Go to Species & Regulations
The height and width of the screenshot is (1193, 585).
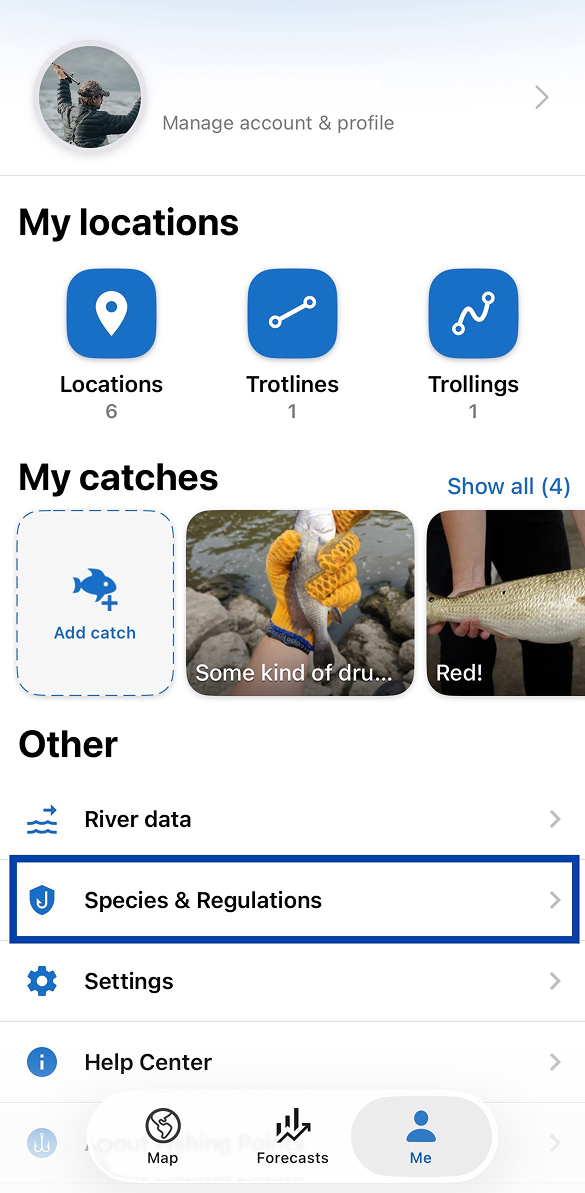coord(292,900)
